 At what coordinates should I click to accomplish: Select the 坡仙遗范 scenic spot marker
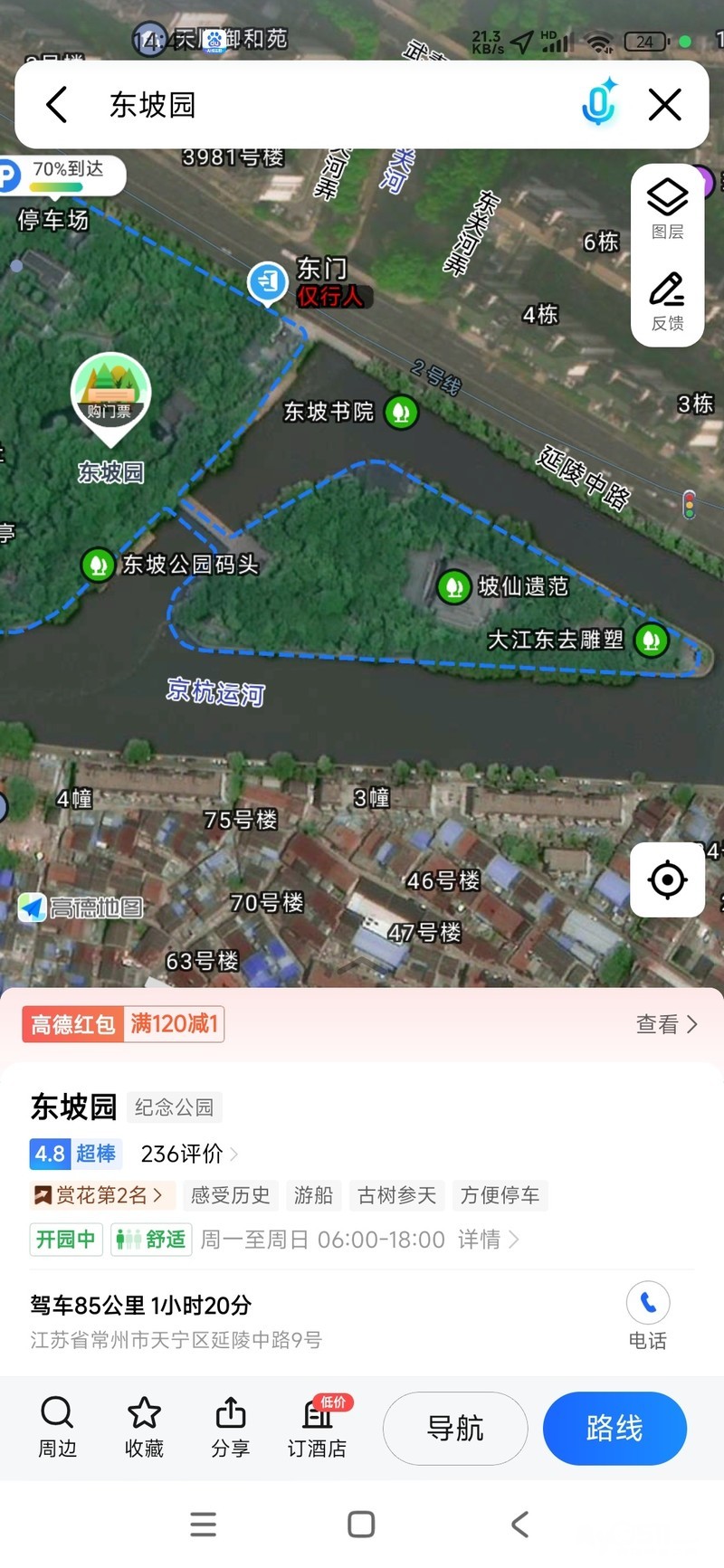[x=452, y=586]
